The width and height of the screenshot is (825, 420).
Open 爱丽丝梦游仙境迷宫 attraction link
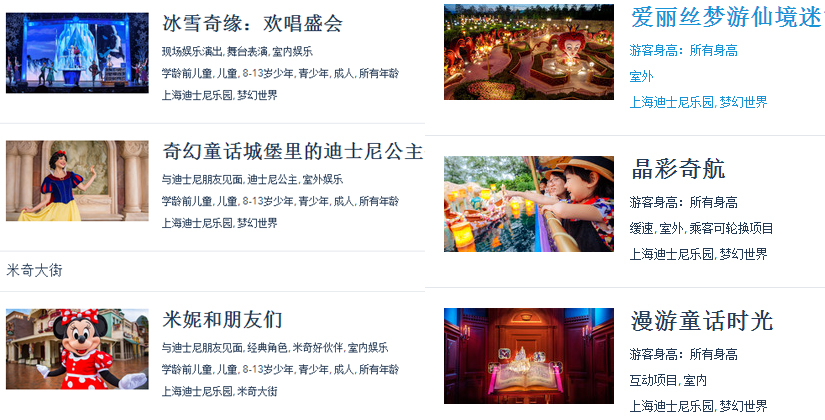point(726,18)
